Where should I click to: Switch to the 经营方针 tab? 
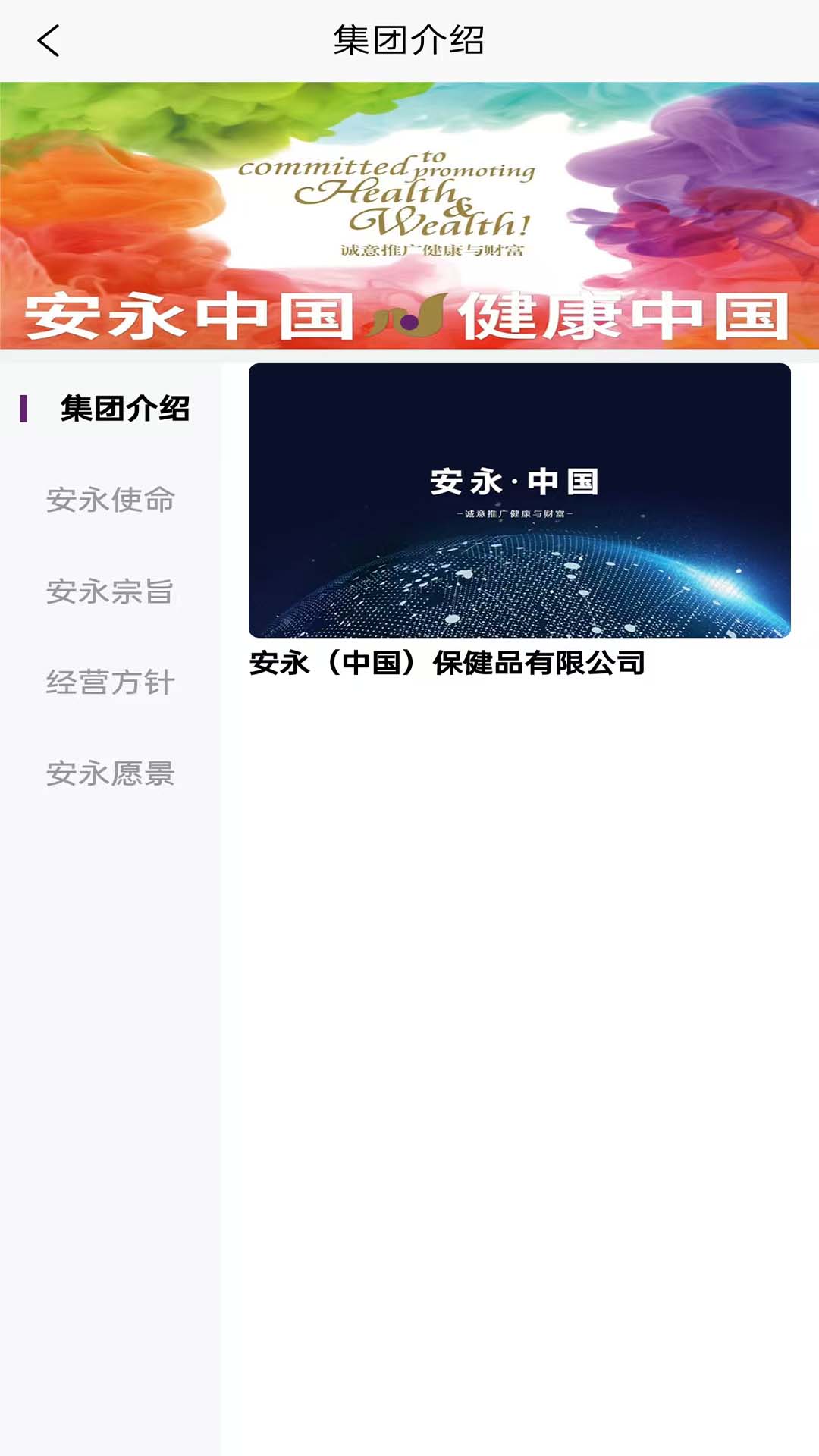[111, 682]
